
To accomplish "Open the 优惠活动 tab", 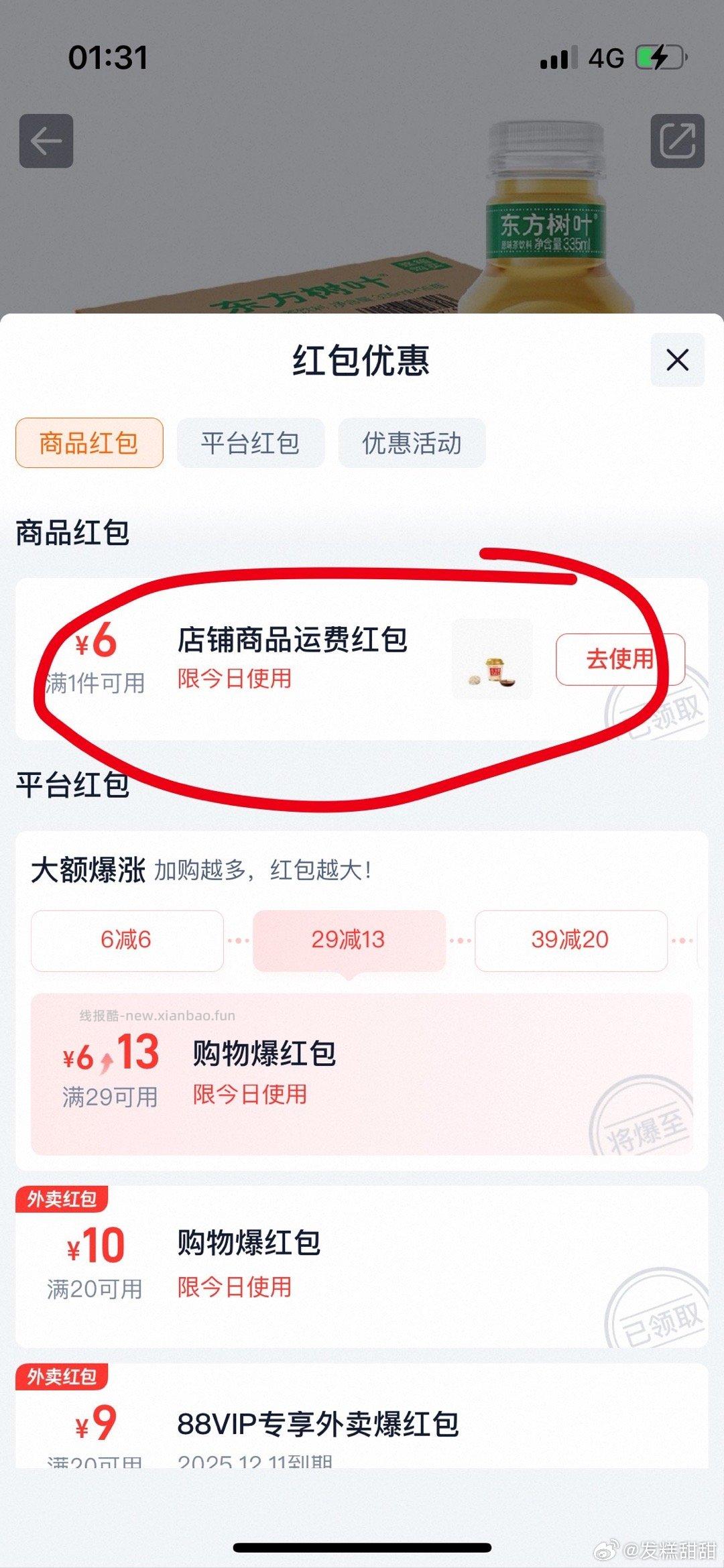I will (x=411, y=442).
